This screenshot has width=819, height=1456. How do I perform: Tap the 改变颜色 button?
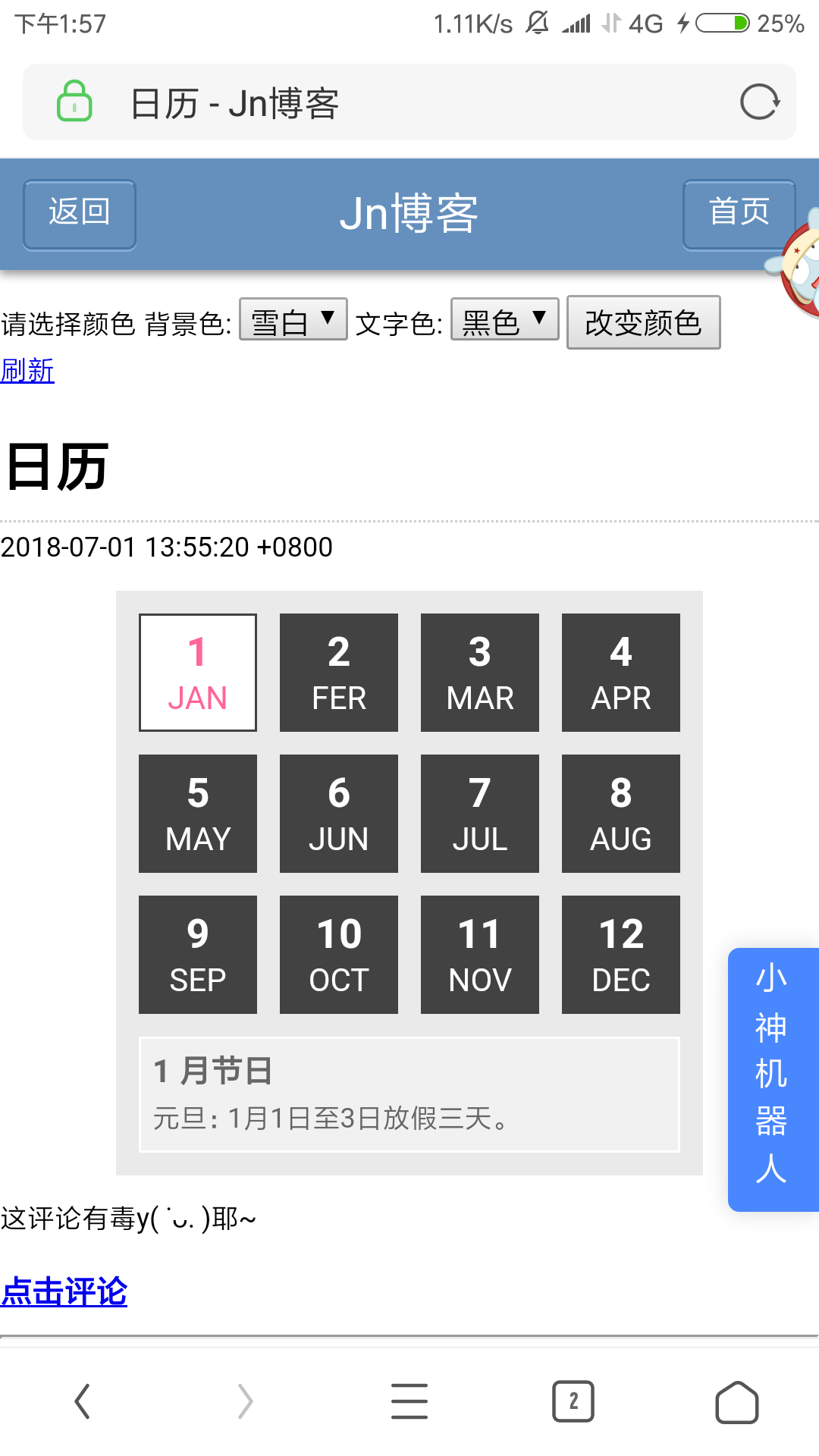tap(644, 322)
